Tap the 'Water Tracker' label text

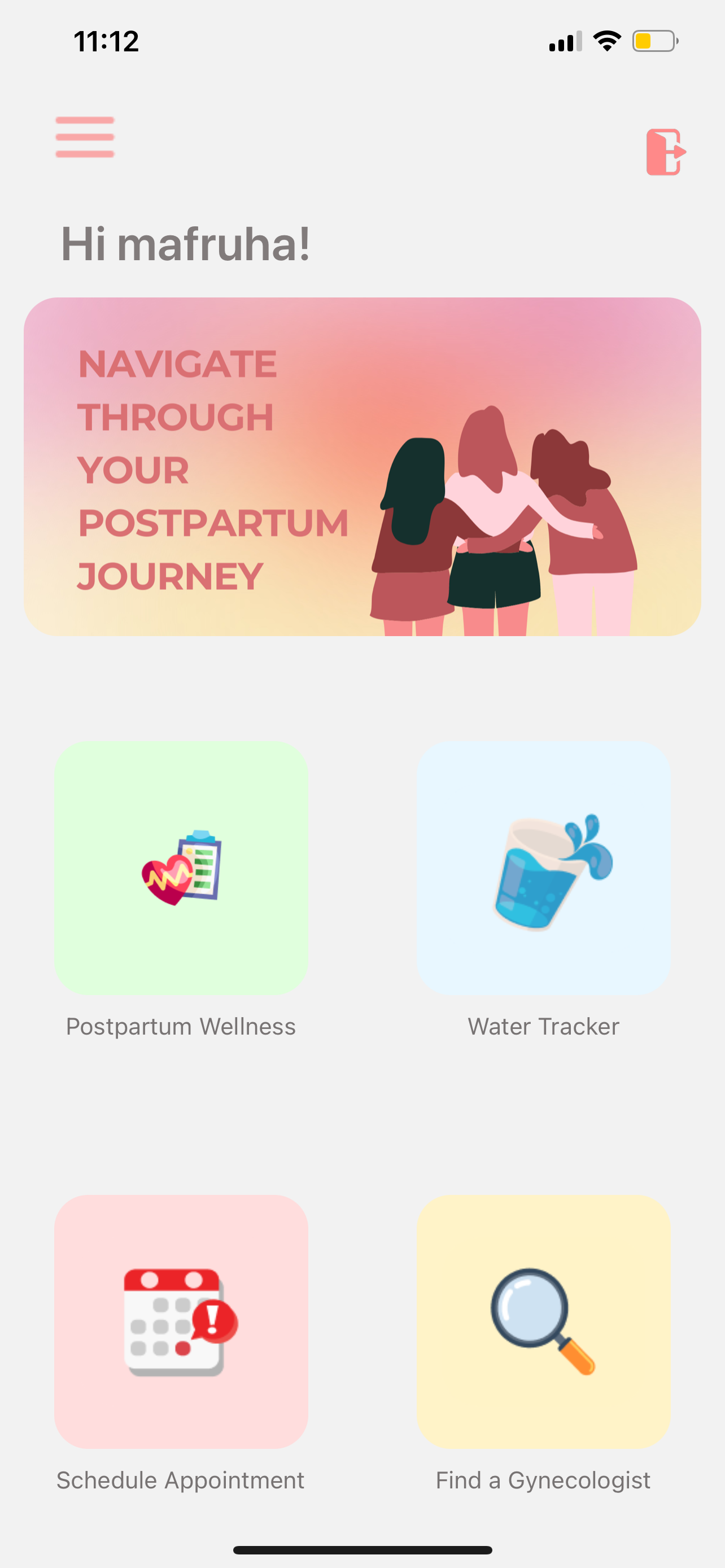point(543,1026)
